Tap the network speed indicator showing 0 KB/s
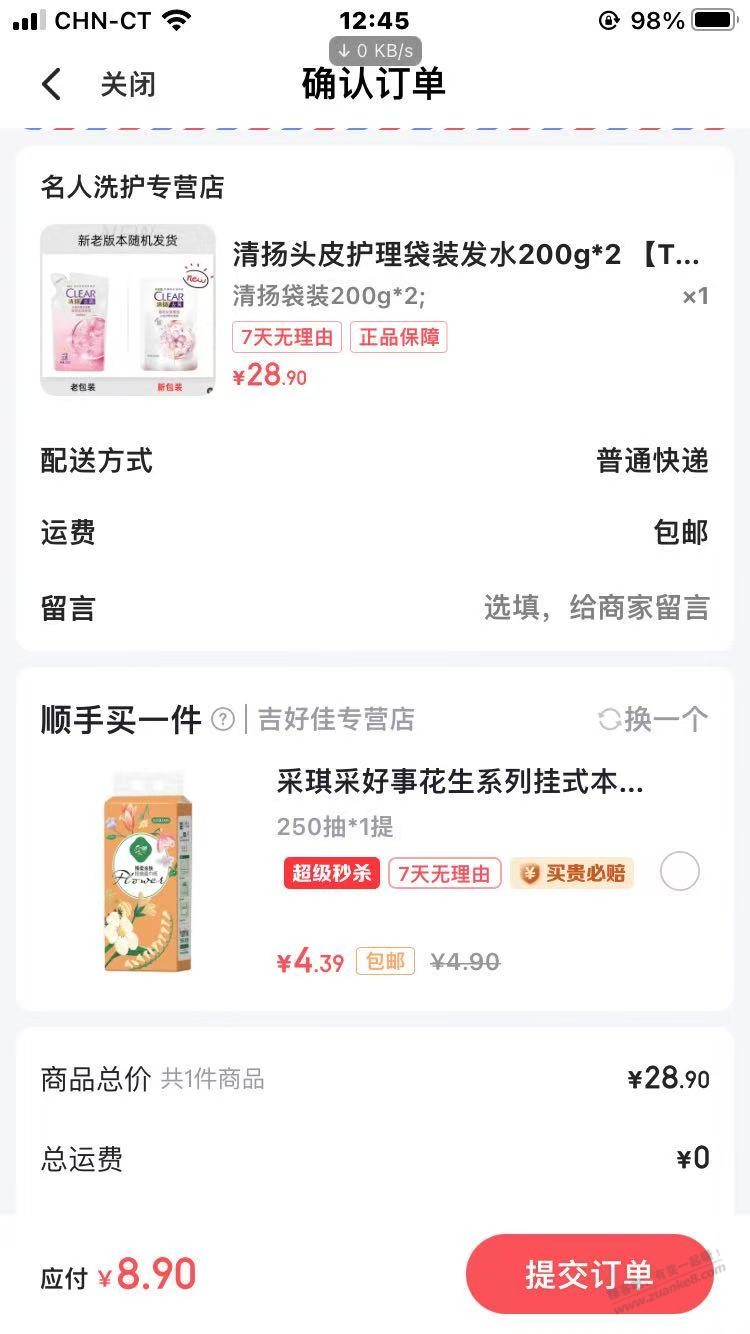The width and height of the screenshot is (750, 1334). point(374,50)
